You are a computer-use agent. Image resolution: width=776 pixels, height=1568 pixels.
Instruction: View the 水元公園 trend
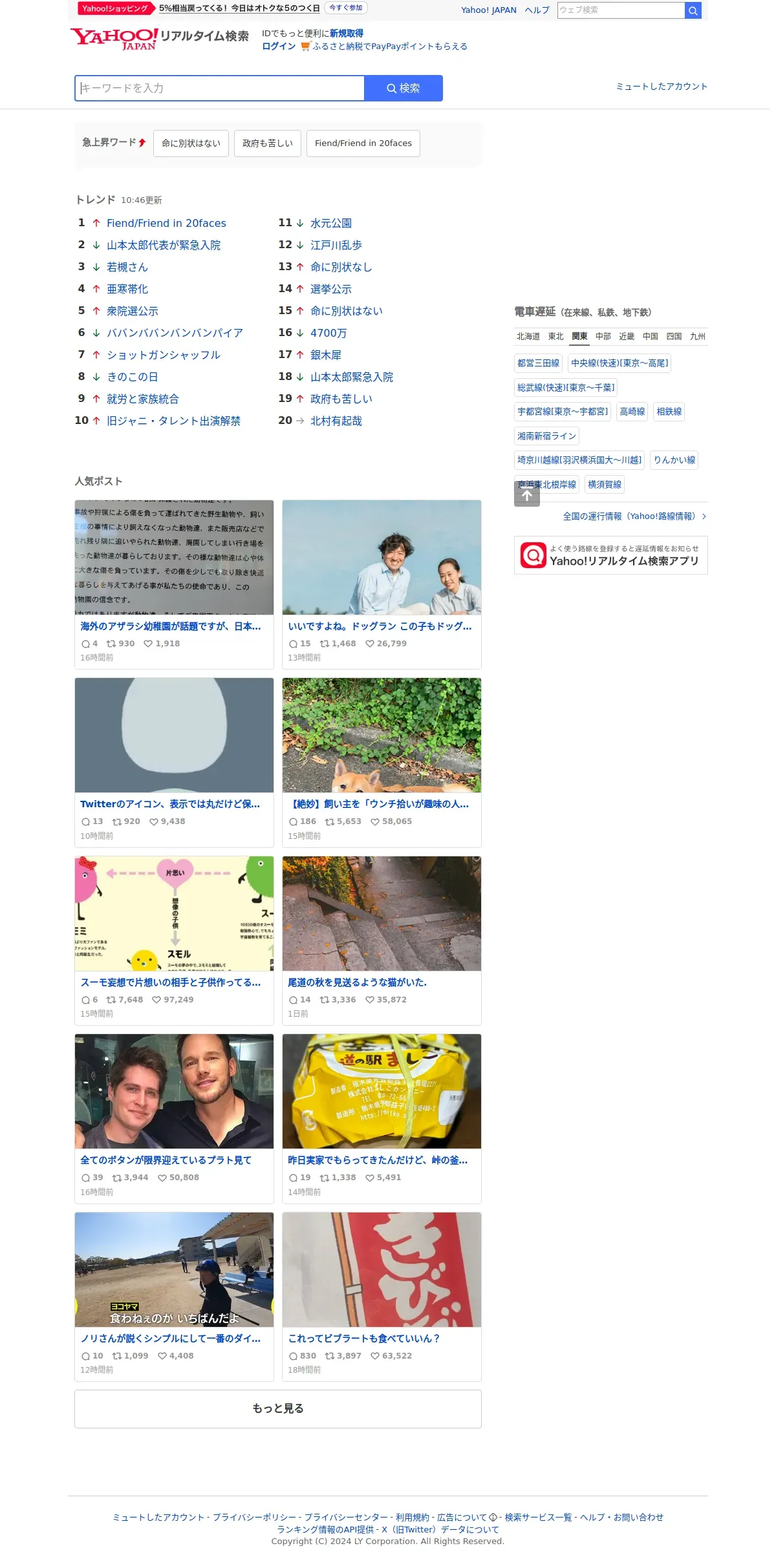click(331, 223)
